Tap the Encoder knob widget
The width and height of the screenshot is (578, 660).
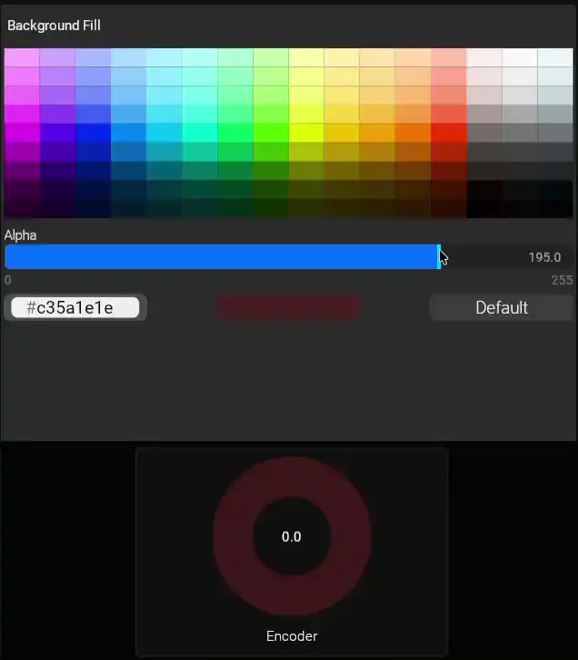click(292, 536)
